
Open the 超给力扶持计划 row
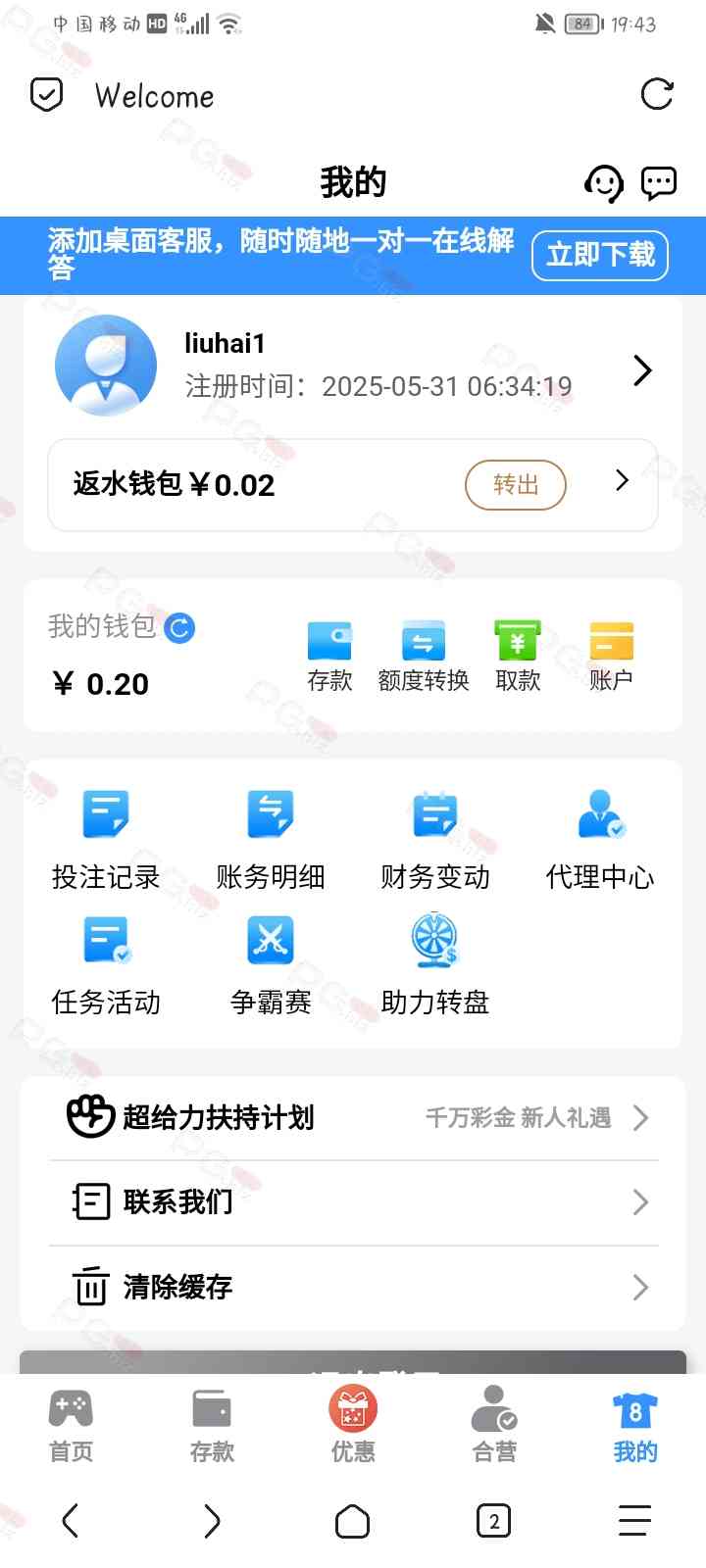tap(353, 1118)
